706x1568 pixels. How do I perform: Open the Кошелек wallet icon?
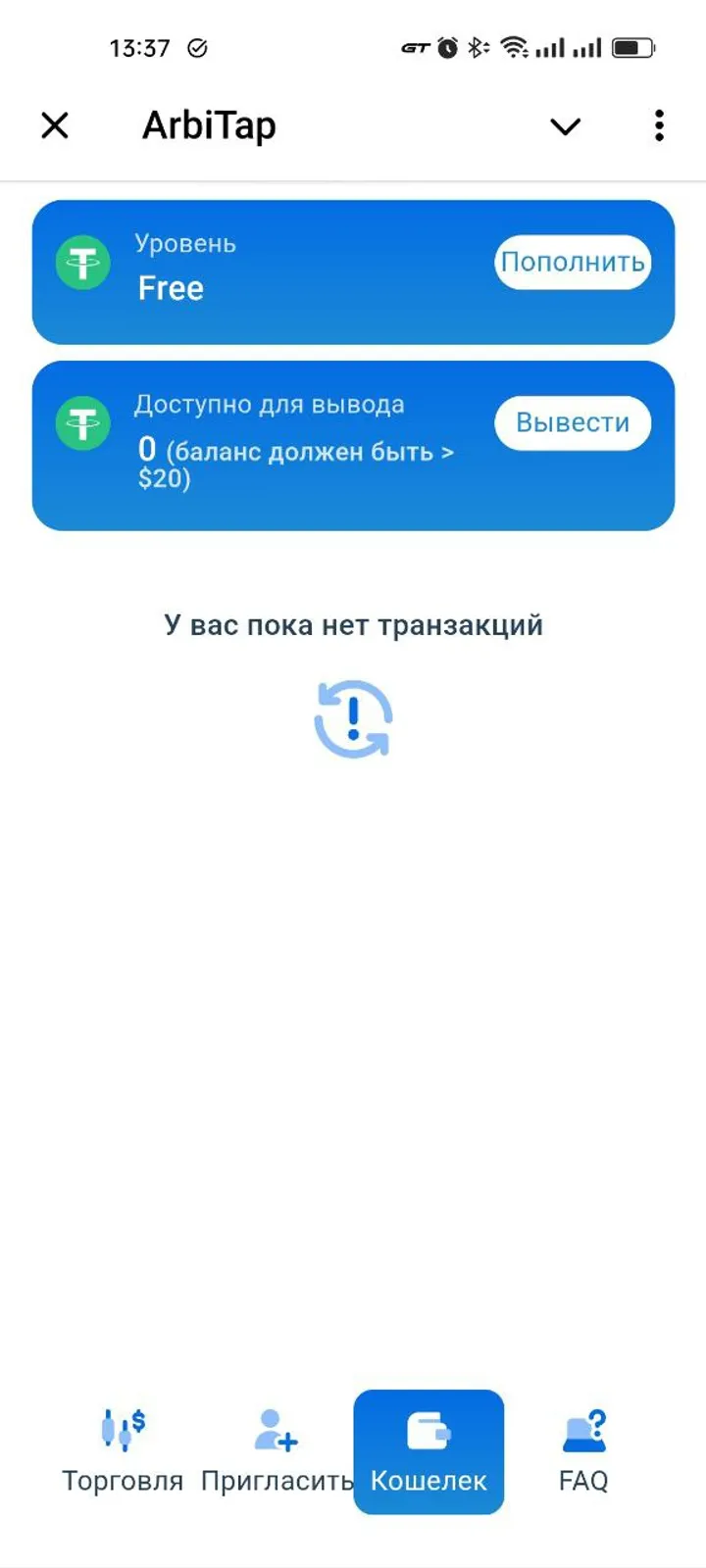(x=429, y=1429)
